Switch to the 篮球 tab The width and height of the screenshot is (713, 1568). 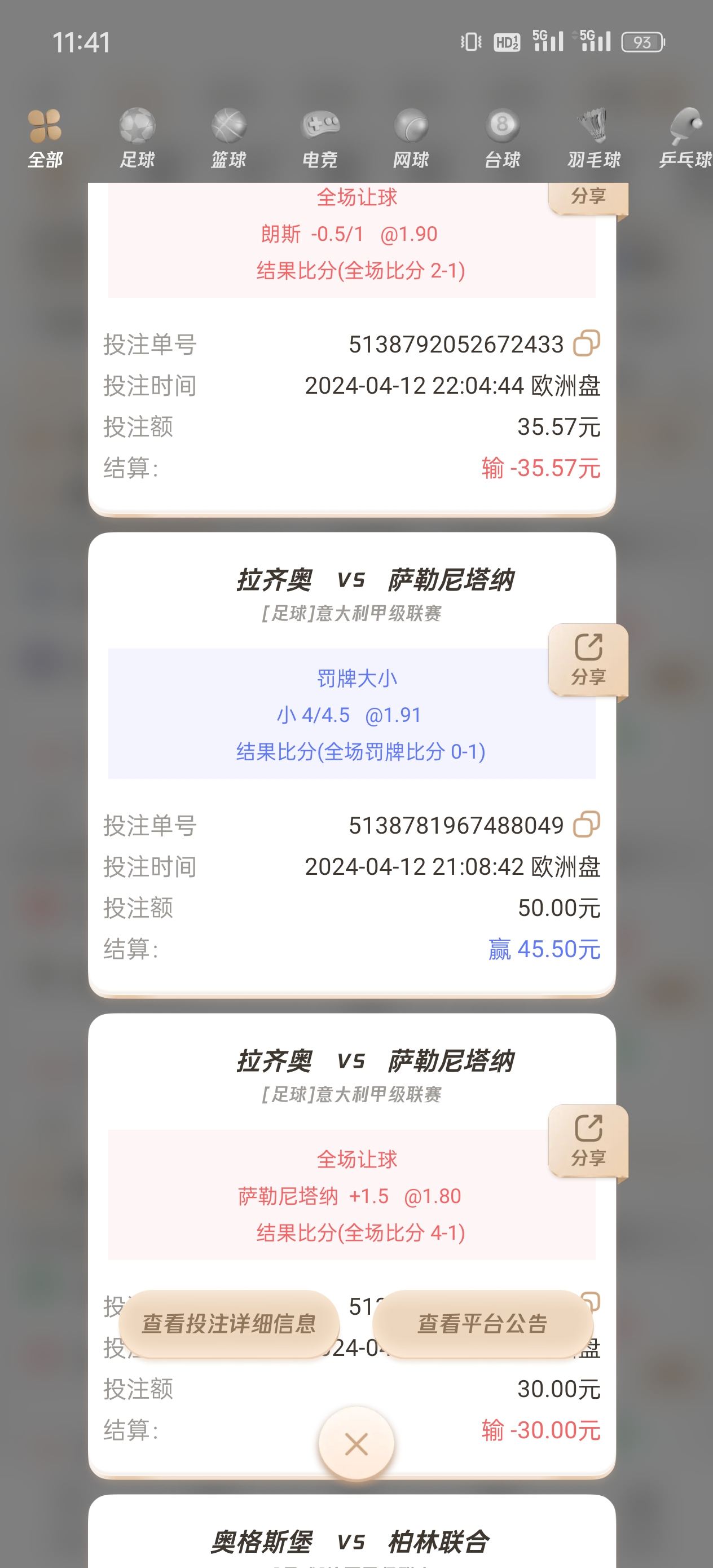click(x=228, y=139)
